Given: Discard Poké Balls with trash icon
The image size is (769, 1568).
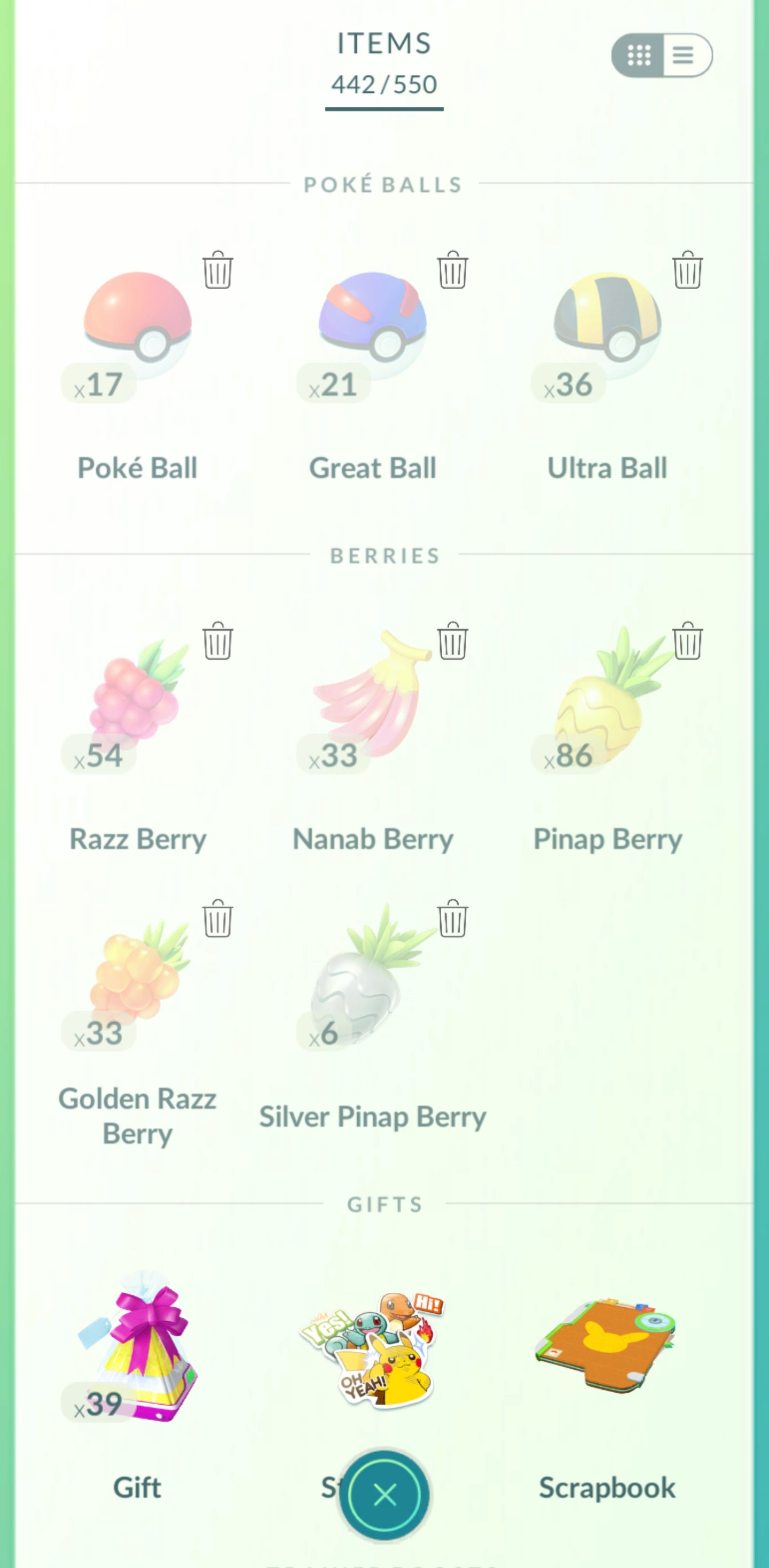Looking at the screenshot, I should click(217, 270).
